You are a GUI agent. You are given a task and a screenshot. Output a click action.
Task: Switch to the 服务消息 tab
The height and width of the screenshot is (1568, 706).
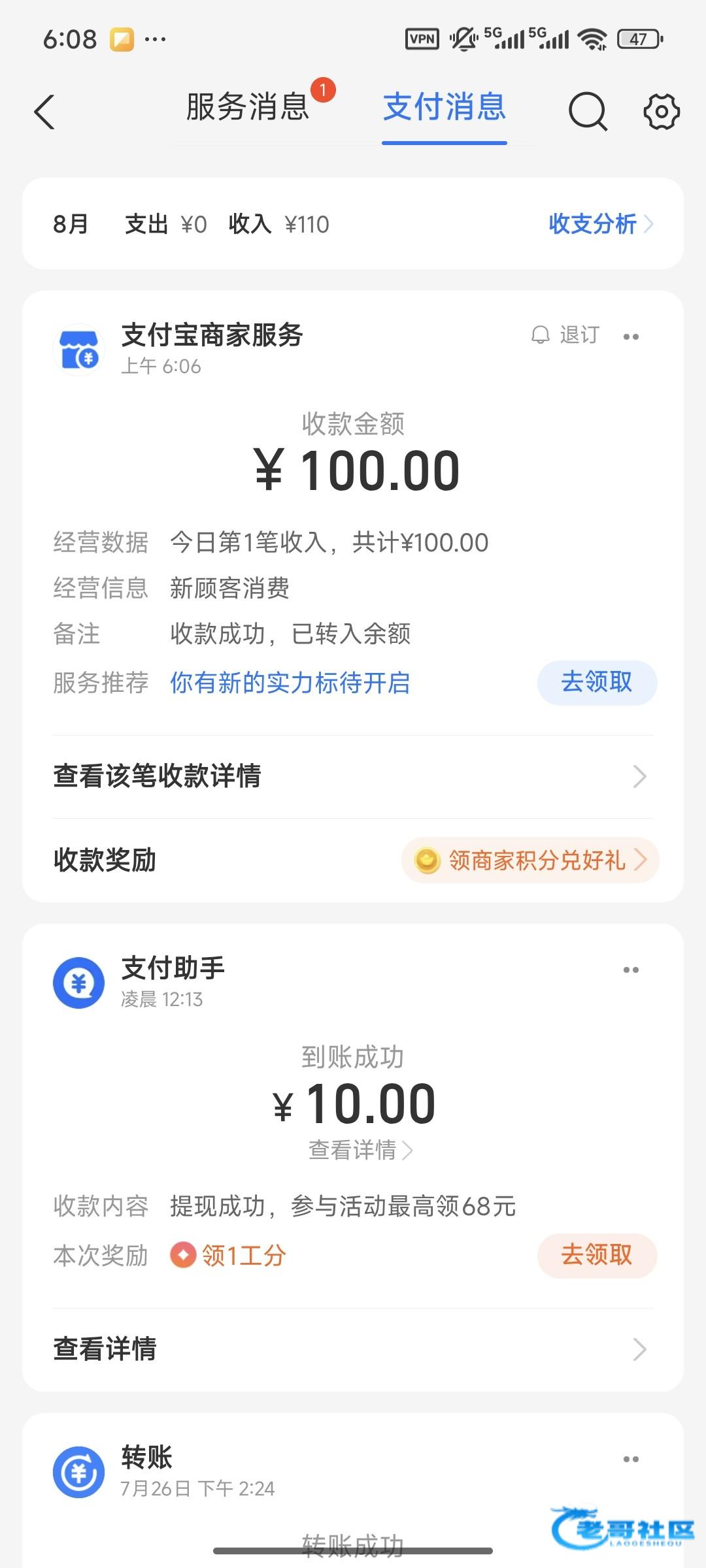[247, 107]
